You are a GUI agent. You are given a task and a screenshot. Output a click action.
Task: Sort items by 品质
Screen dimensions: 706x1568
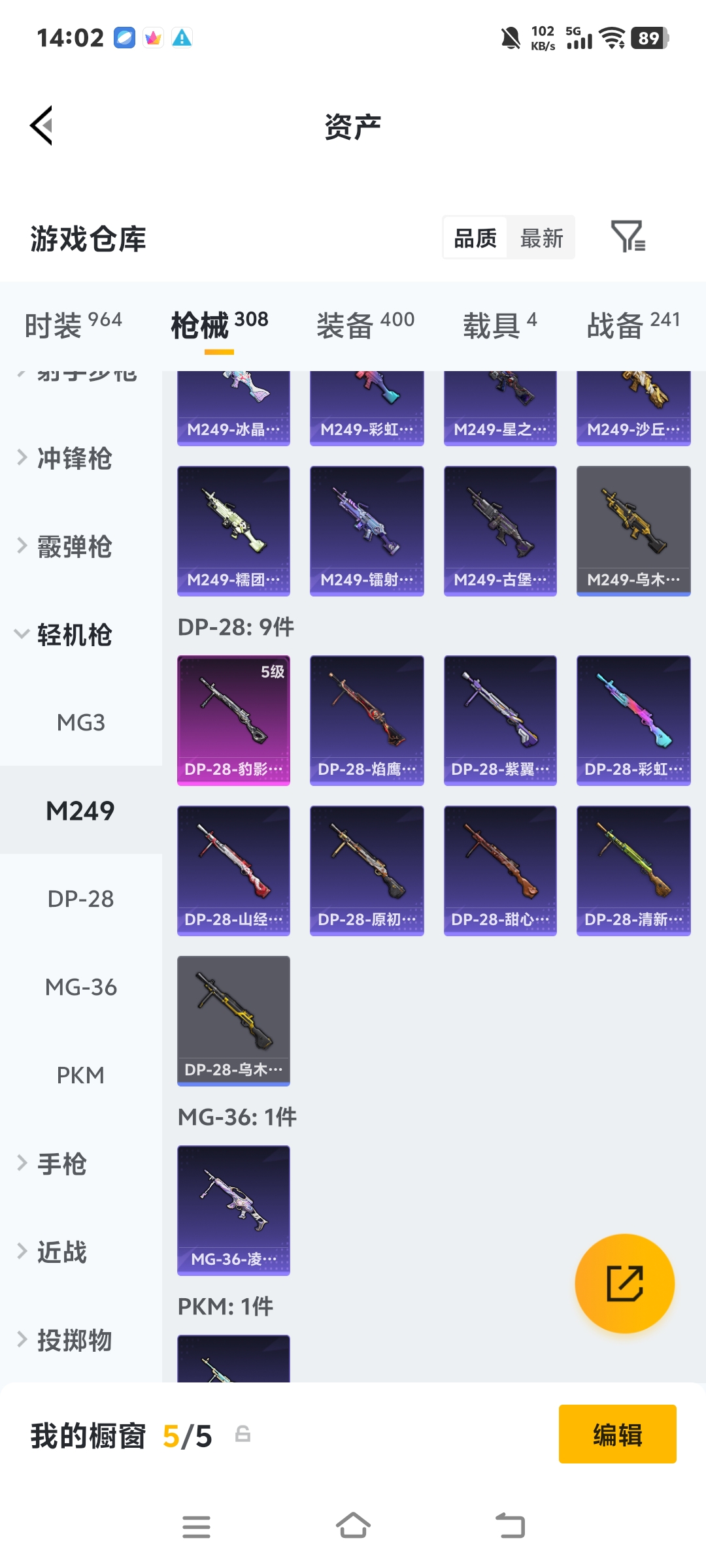tap(475, 238)
